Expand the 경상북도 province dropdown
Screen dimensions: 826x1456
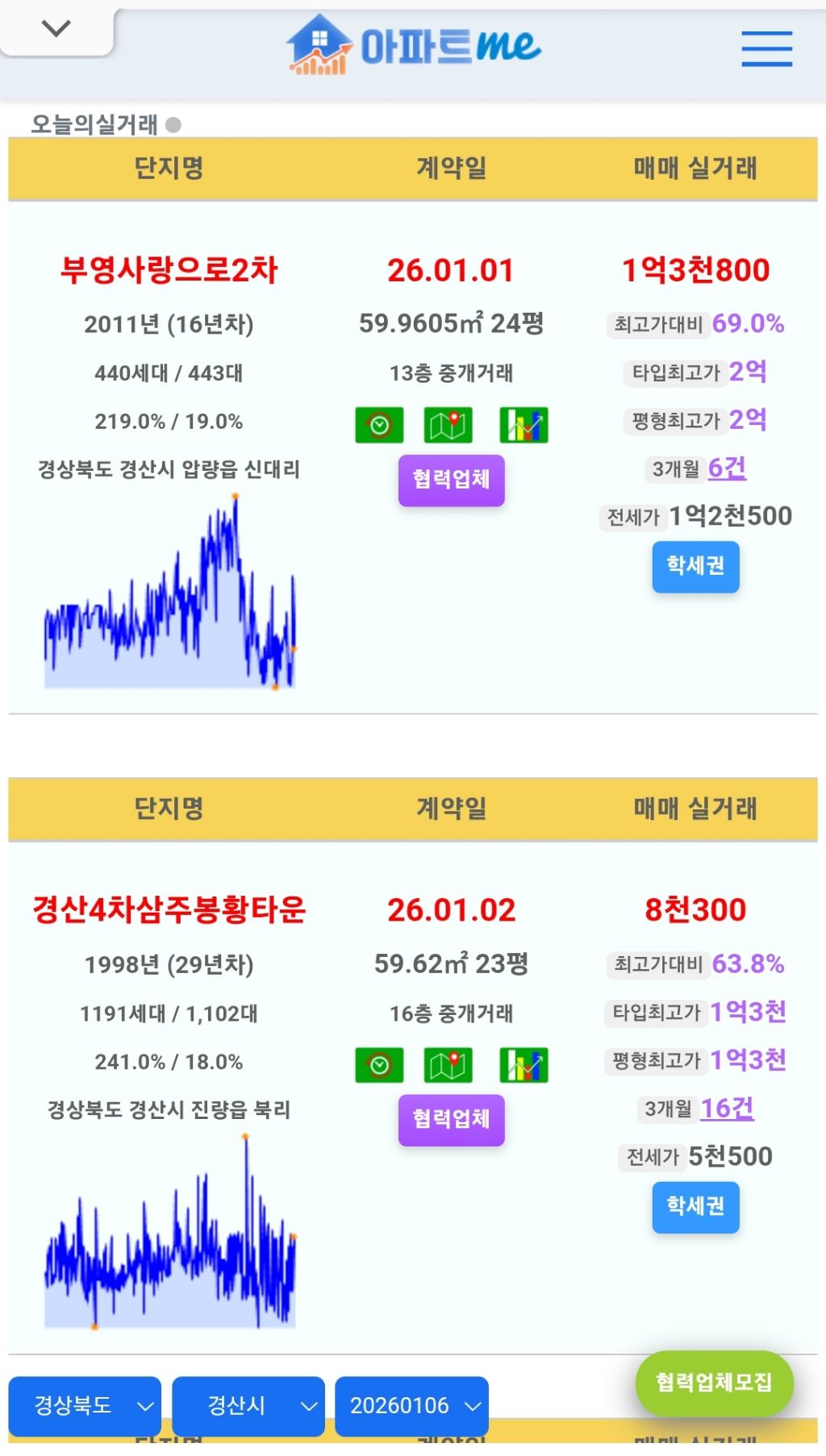pos(85,1406)
